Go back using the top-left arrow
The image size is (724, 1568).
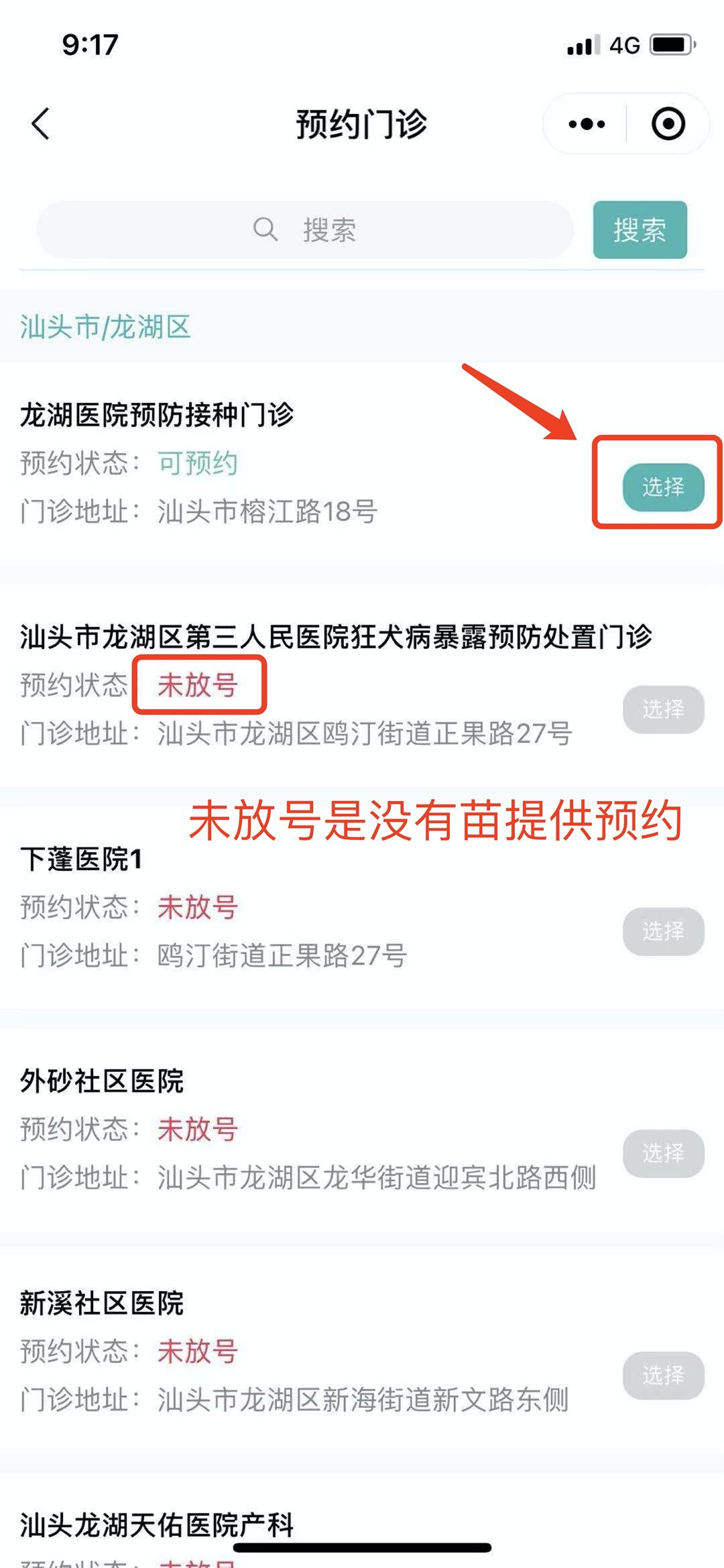click(41, 124)
